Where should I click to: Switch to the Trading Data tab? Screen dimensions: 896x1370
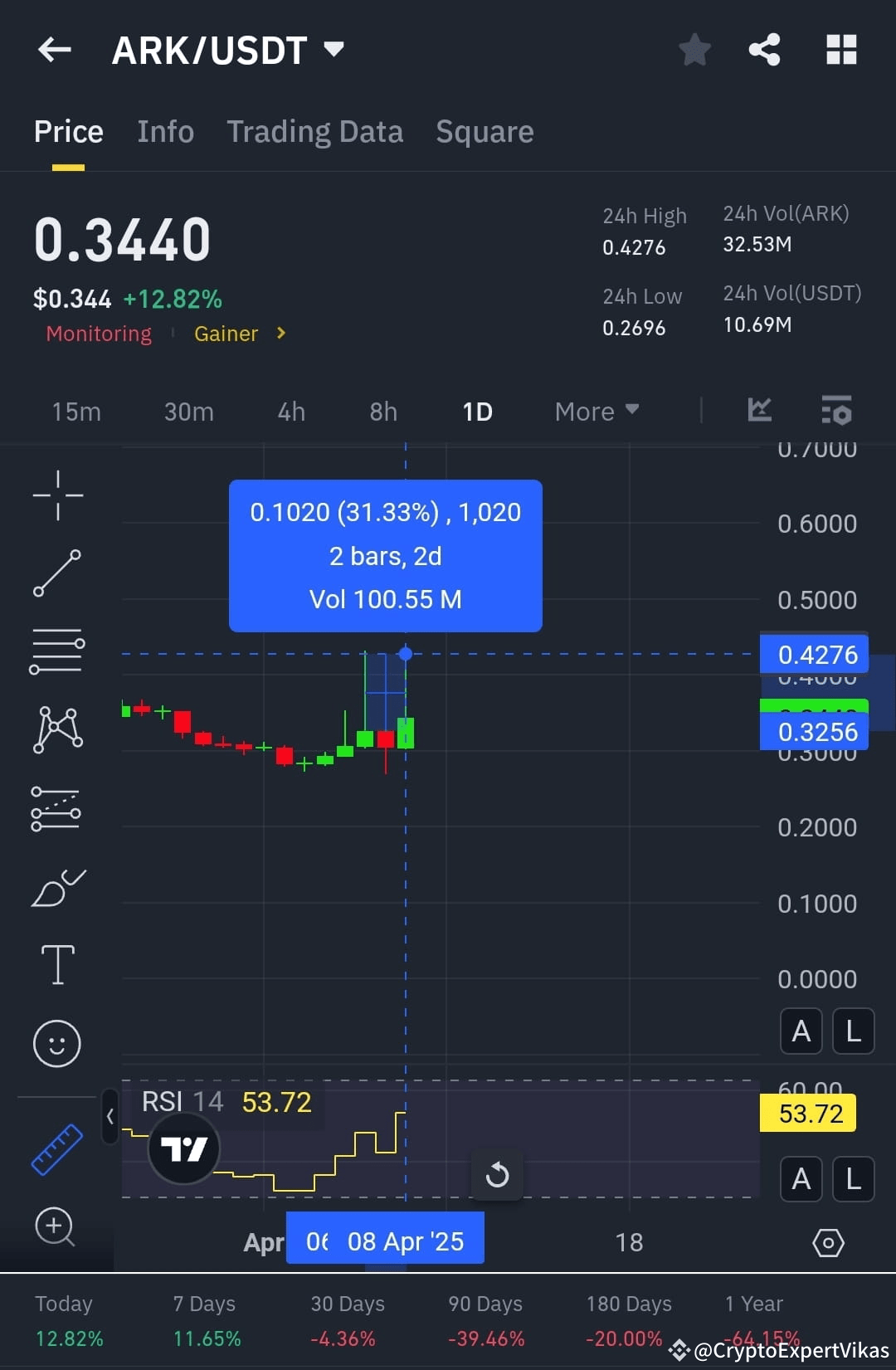[314, 131]
